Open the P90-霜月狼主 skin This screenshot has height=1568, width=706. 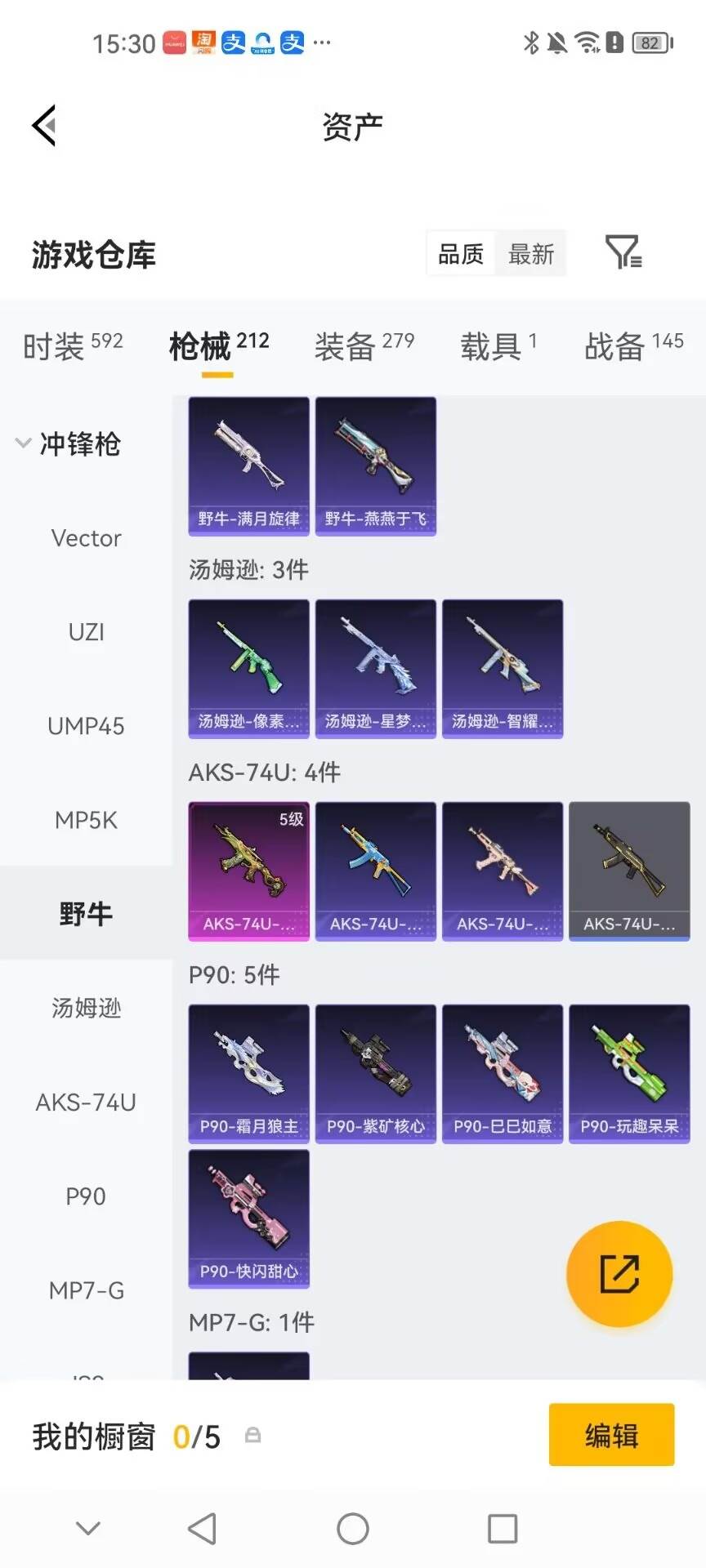click(249, 1074)
